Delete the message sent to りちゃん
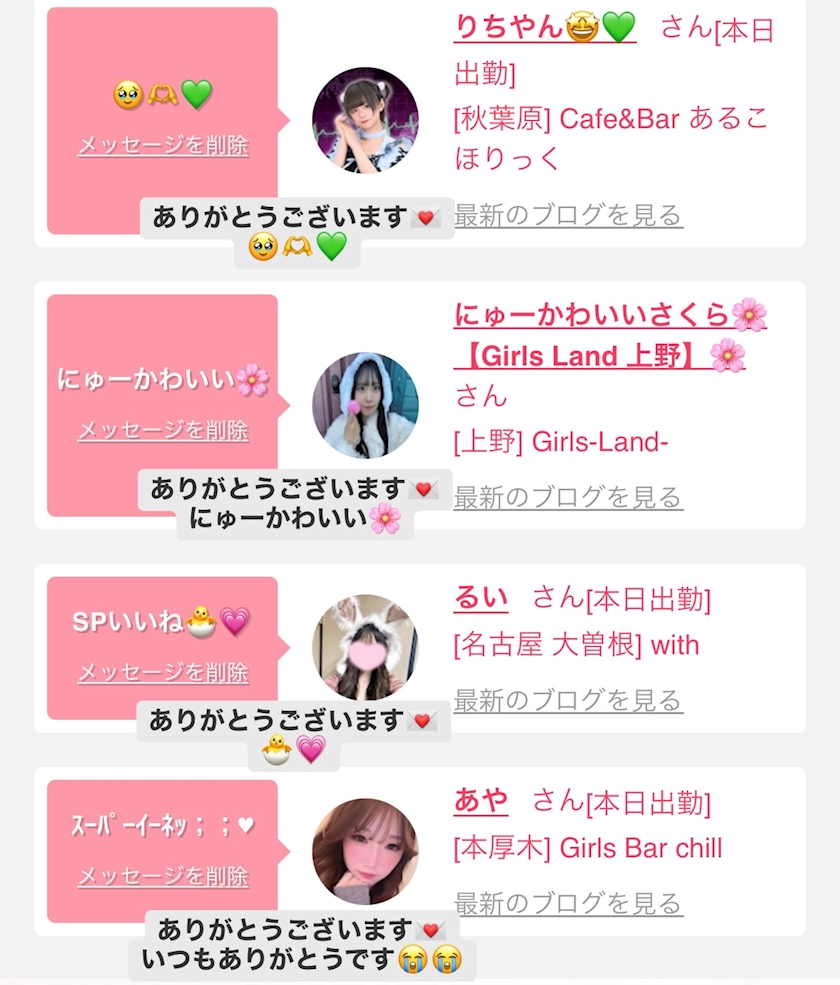 coord(163,146)
